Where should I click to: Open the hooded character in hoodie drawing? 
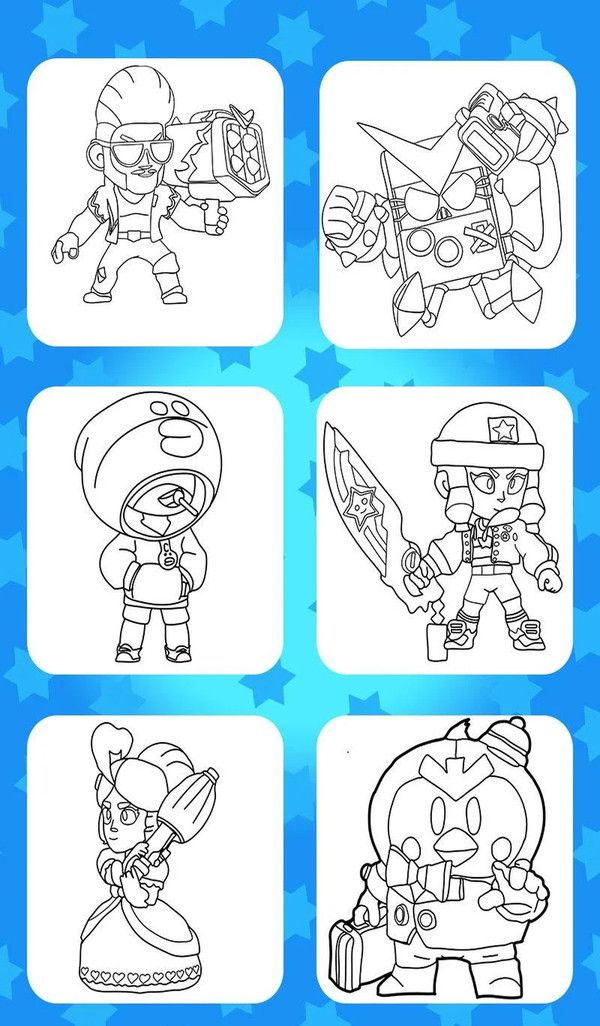click(x=155, y=529)
